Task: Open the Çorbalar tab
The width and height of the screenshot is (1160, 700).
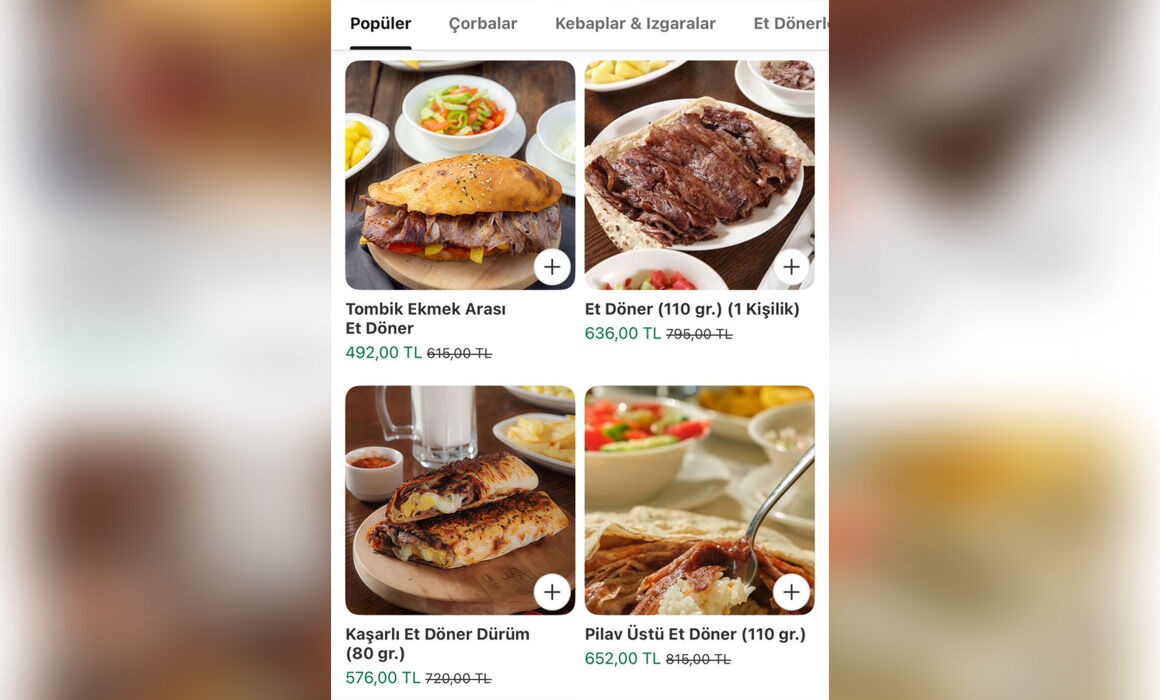Action: click(x=482, y=24)
